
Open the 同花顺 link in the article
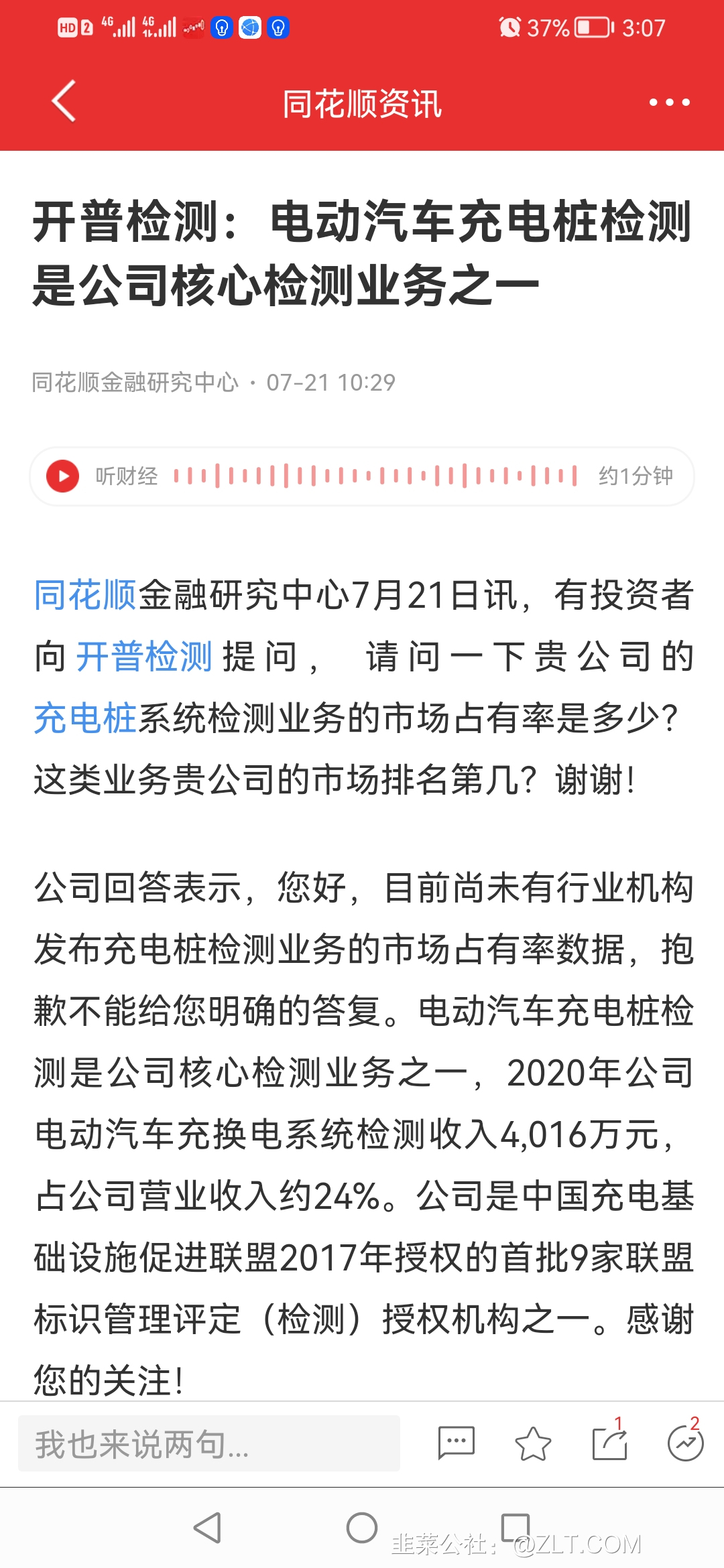(85, 594)
